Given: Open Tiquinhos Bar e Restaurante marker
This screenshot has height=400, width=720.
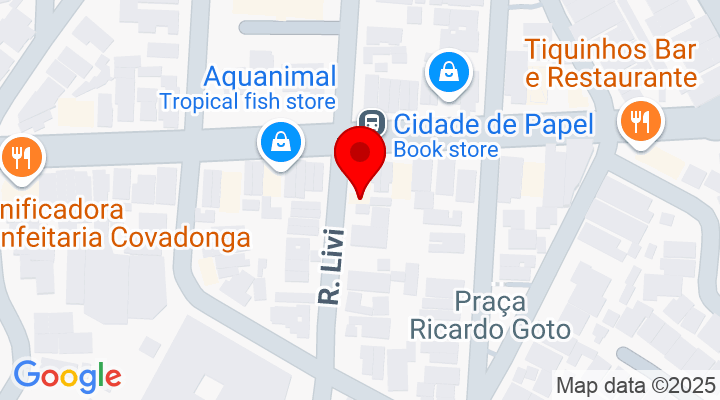Looking at the screenshot, I should click(638, 122).
